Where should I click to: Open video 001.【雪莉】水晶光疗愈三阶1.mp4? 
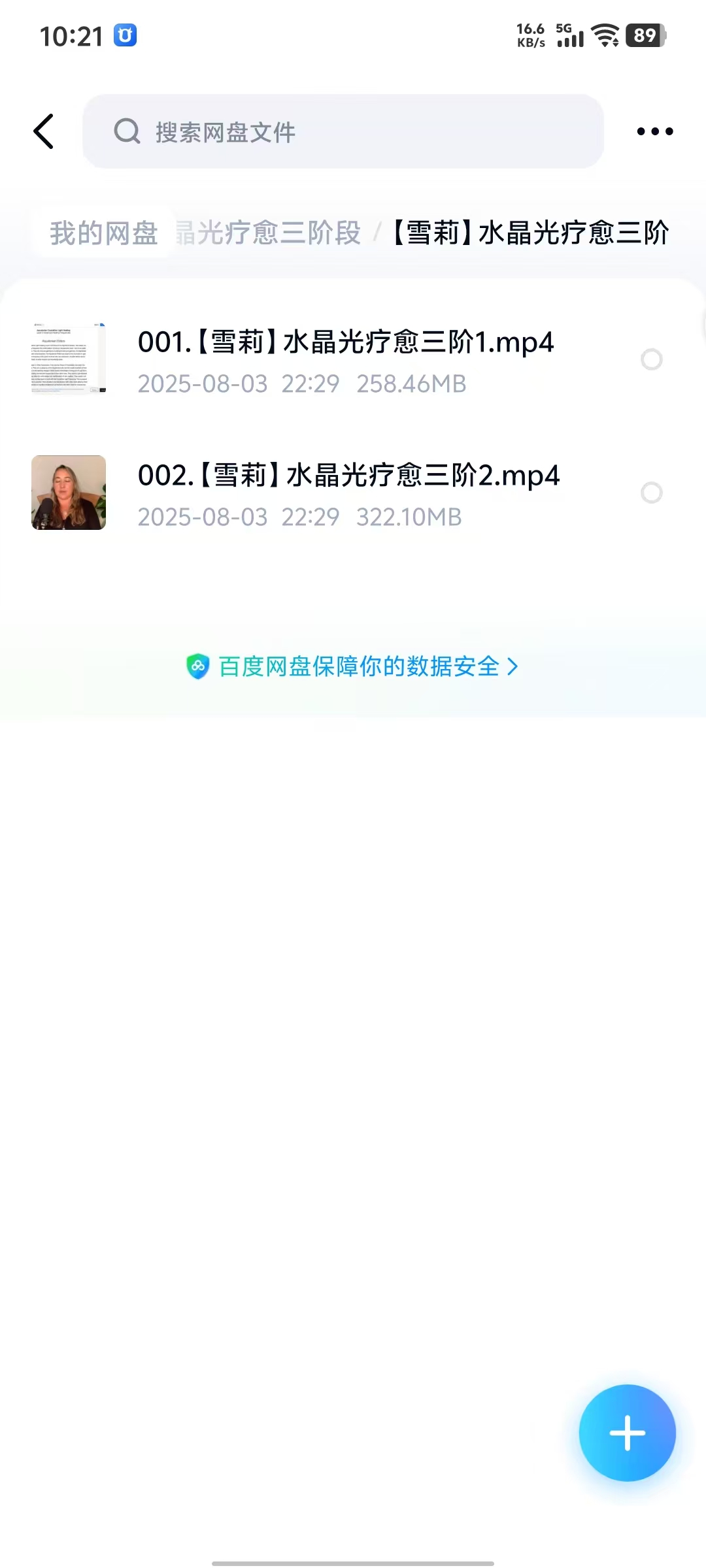coord(345,359)
